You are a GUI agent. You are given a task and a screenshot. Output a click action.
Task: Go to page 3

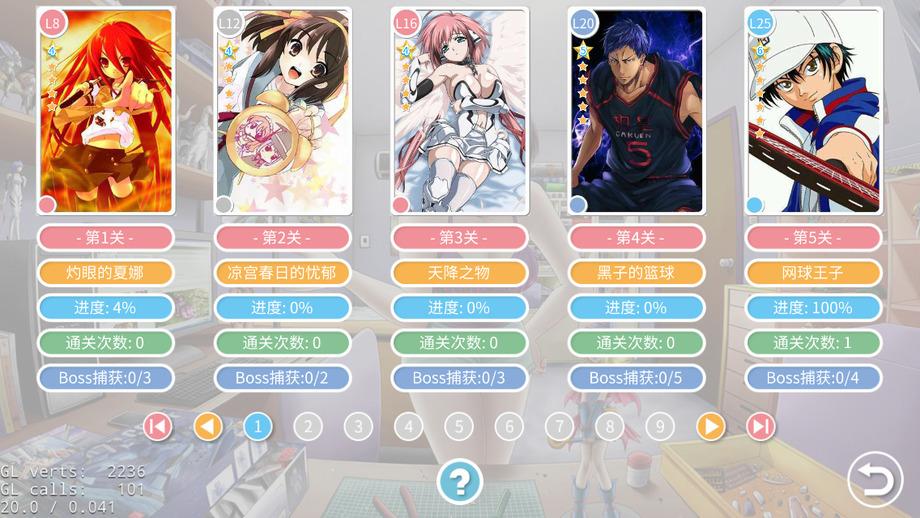[358, 427]
